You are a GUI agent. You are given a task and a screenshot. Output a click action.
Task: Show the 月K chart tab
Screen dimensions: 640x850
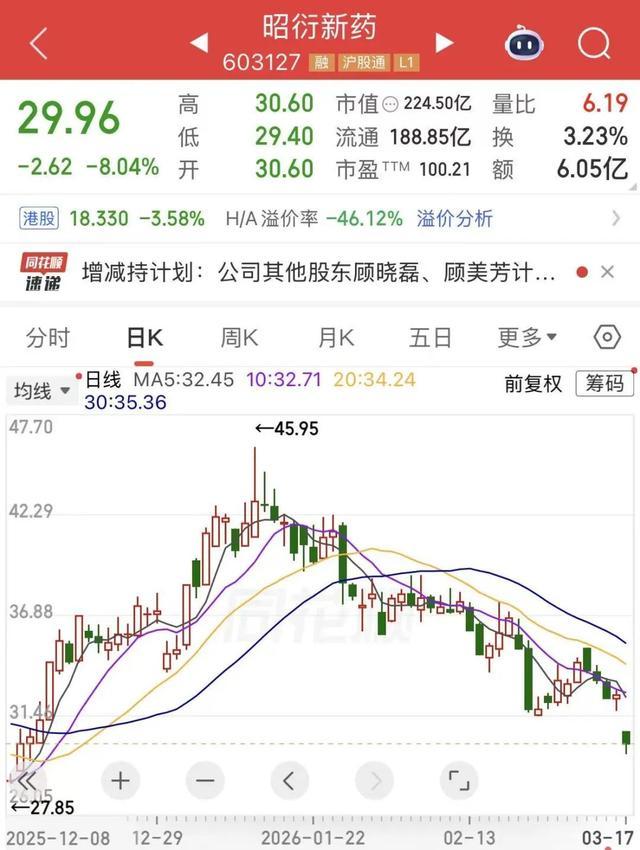[336, 337]
